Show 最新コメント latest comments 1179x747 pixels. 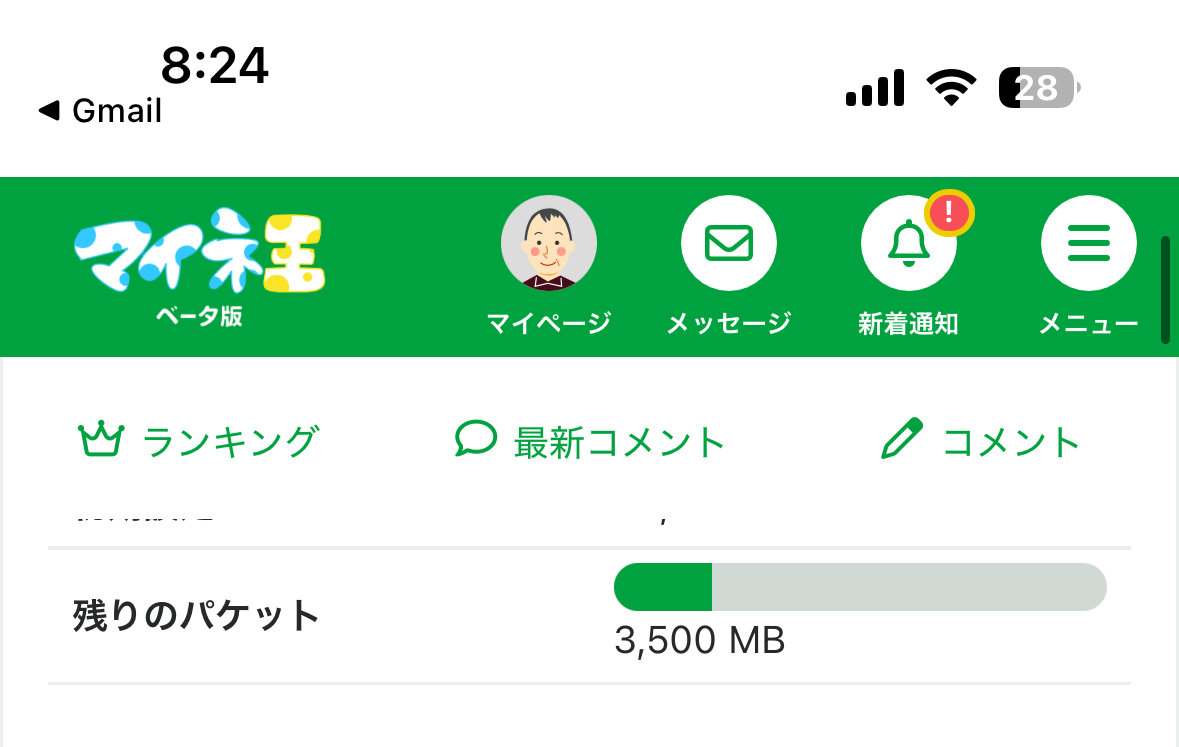tap(590, 440)
